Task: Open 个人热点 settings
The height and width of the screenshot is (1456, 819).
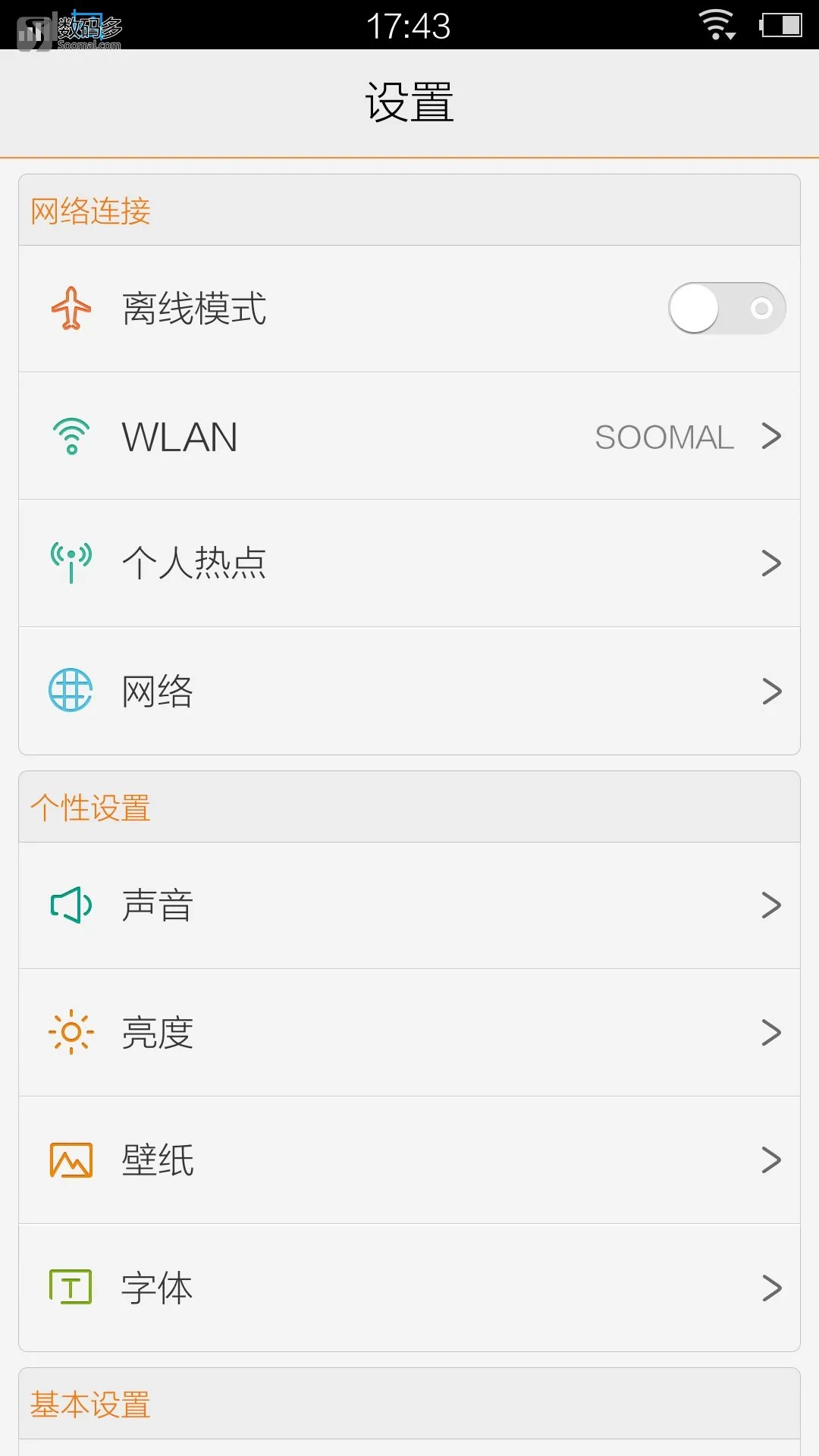Action: click(409, 563)
